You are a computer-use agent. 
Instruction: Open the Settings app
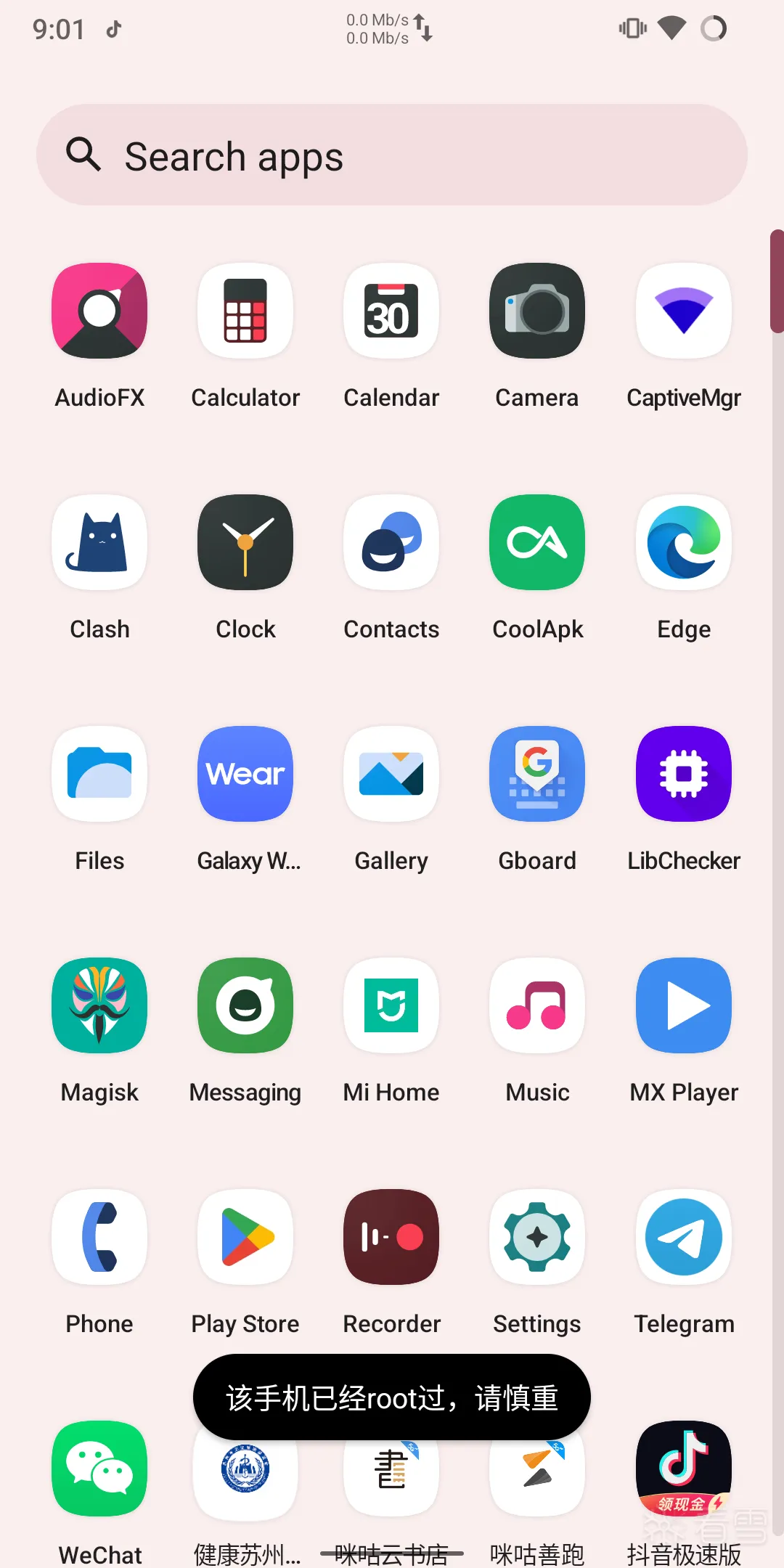[537, 1237]
